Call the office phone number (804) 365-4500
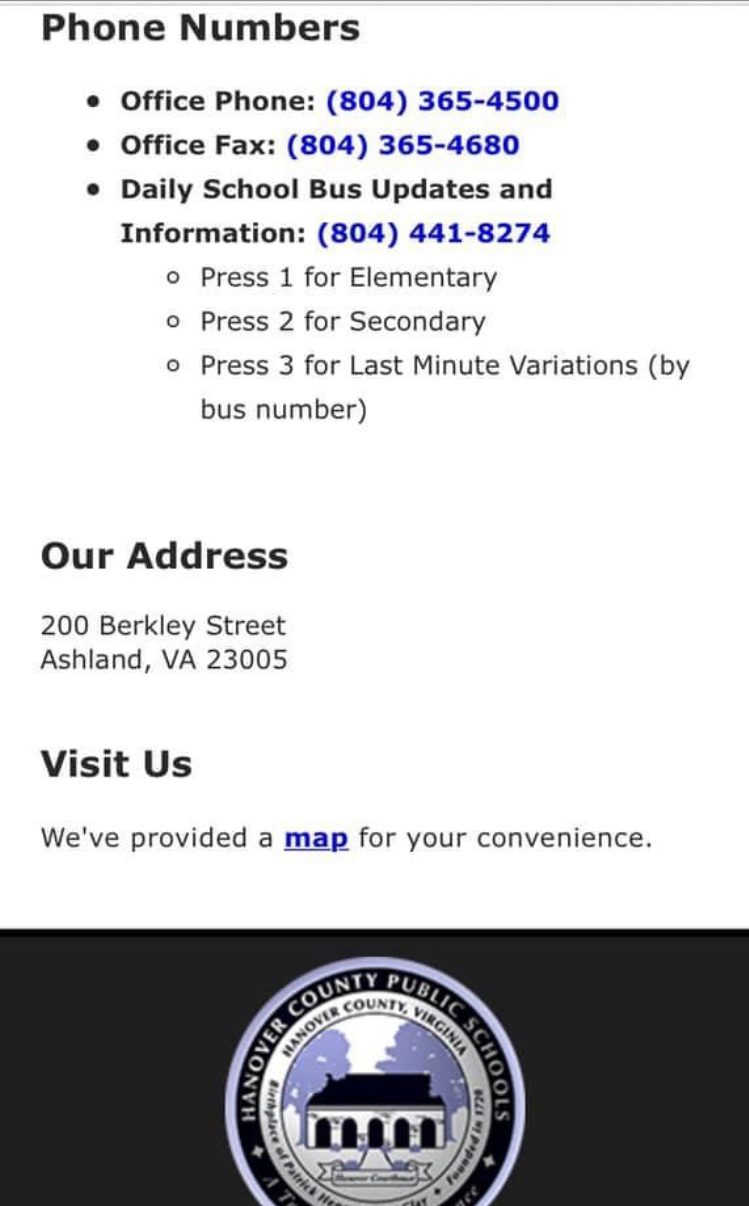Viewport: 749px width, 1206px height. [442, 101]
